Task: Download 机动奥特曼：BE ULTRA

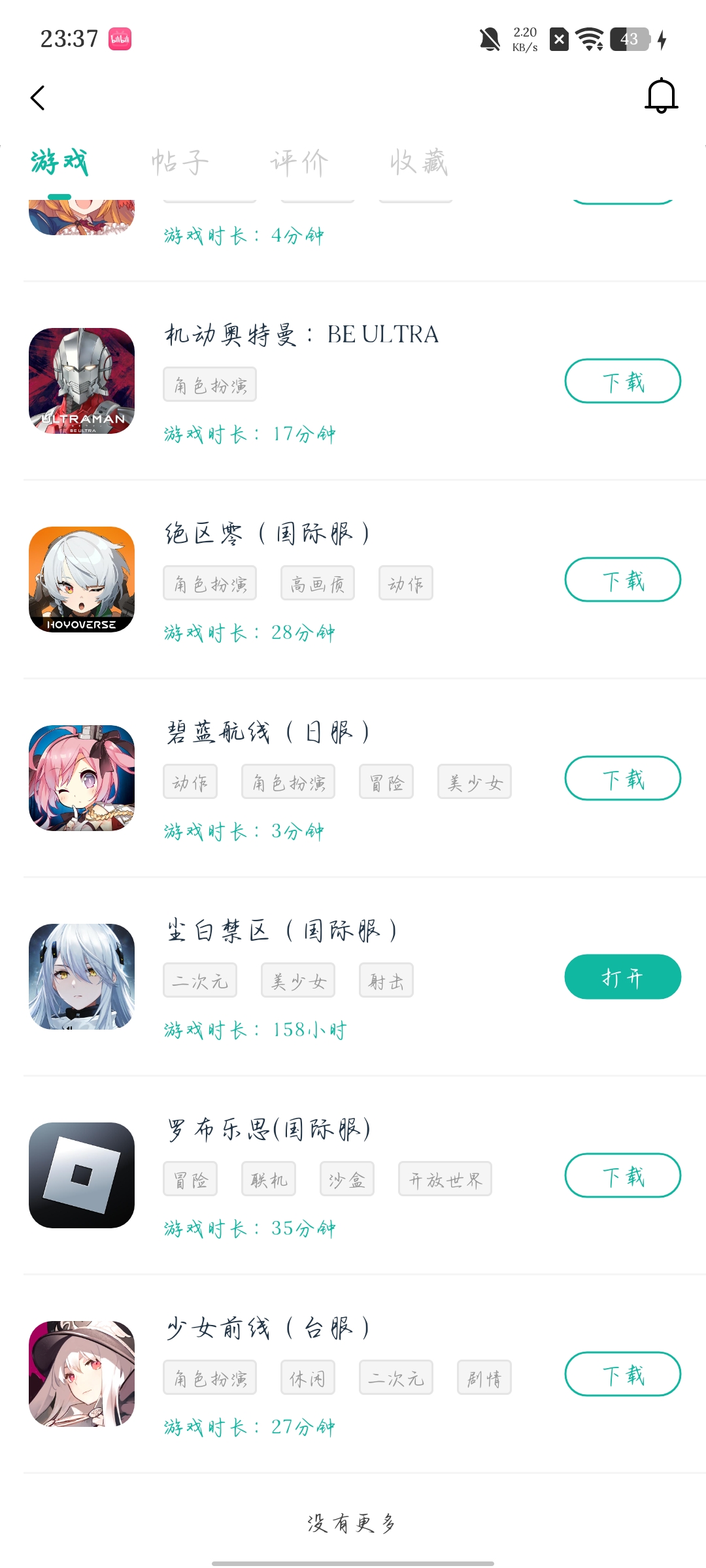Action: coord(622,380)
